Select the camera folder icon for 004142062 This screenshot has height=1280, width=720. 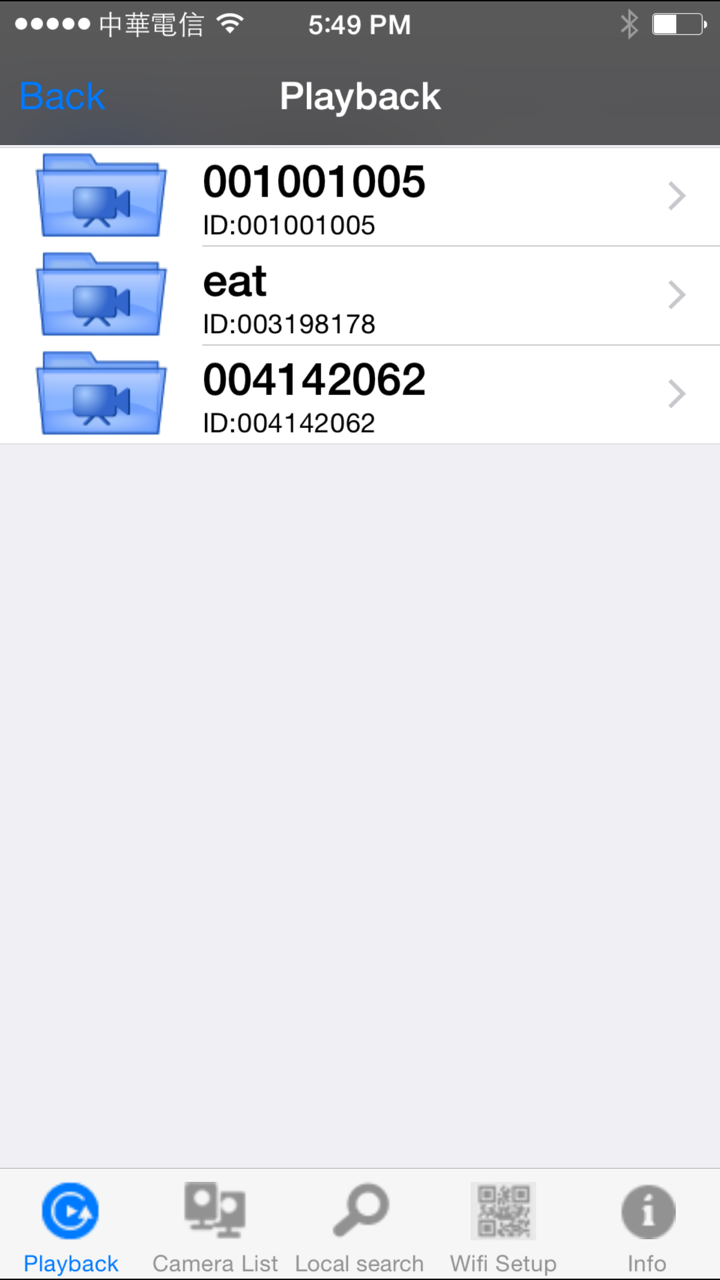pos(100,393)
